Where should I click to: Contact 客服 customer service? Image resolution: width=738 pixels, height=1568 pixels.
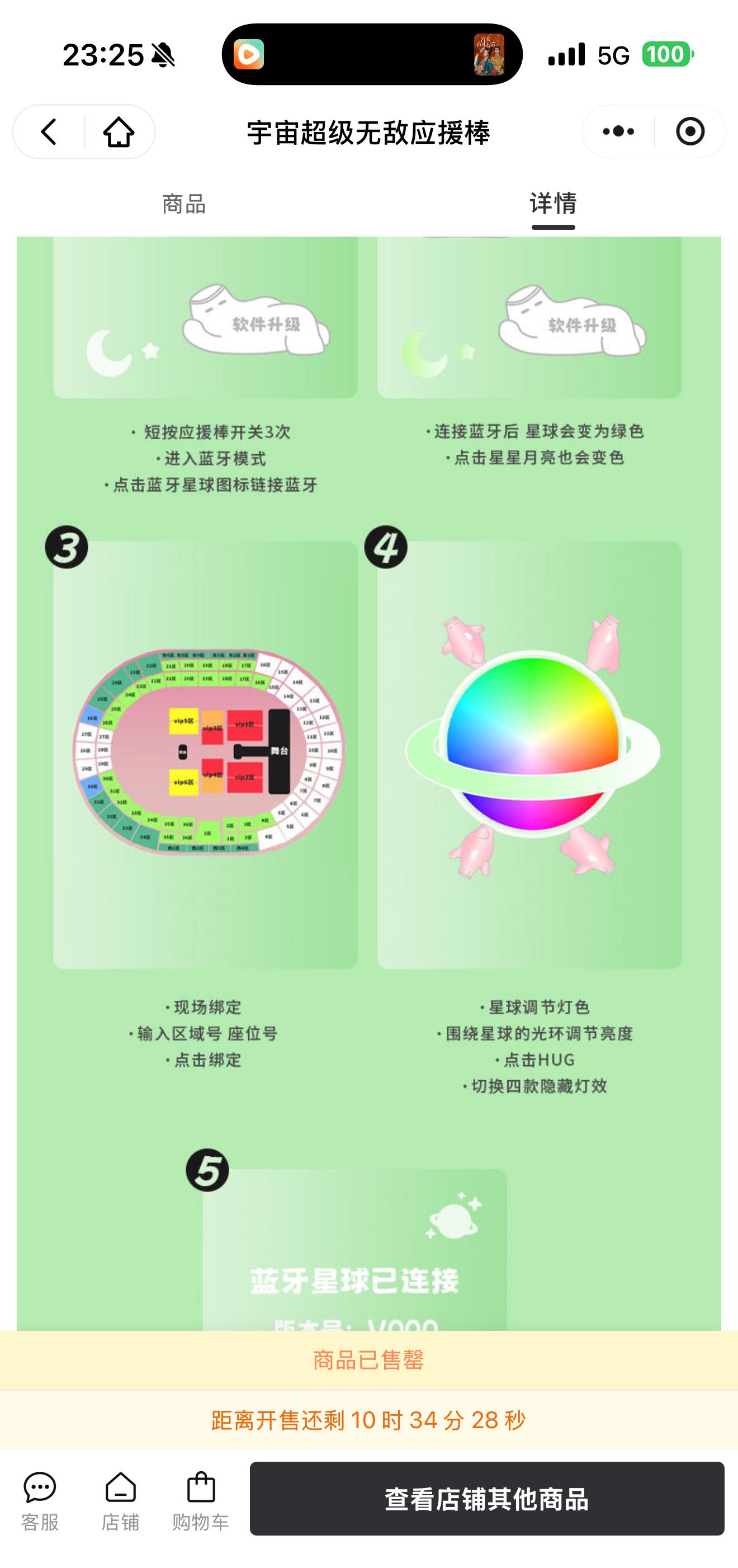click(40, 1501)
